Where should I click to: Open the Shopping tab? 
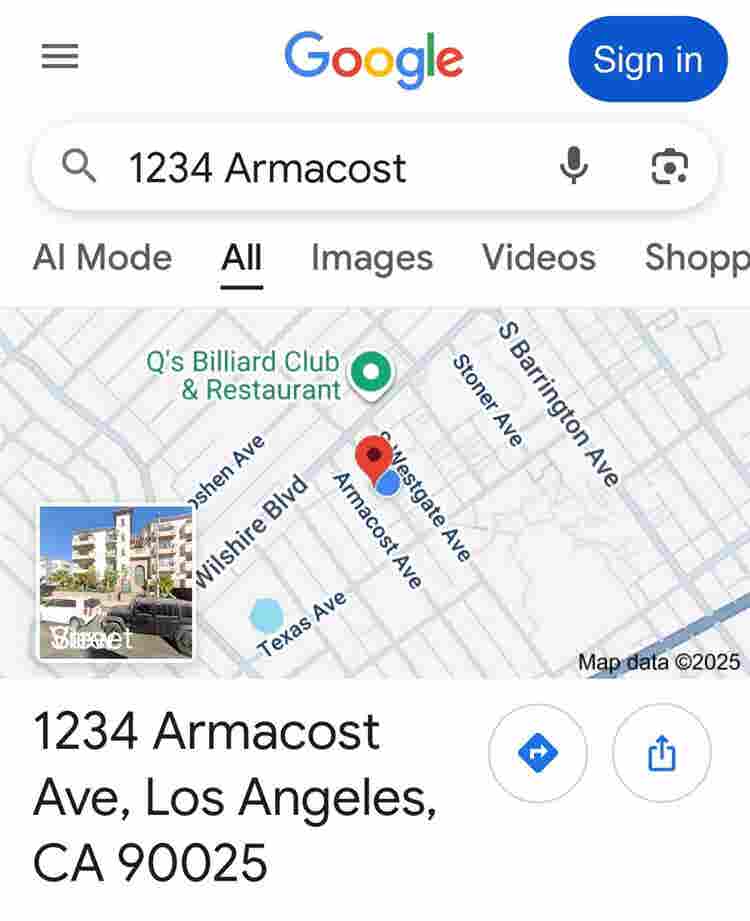click(x=696, y=258)
